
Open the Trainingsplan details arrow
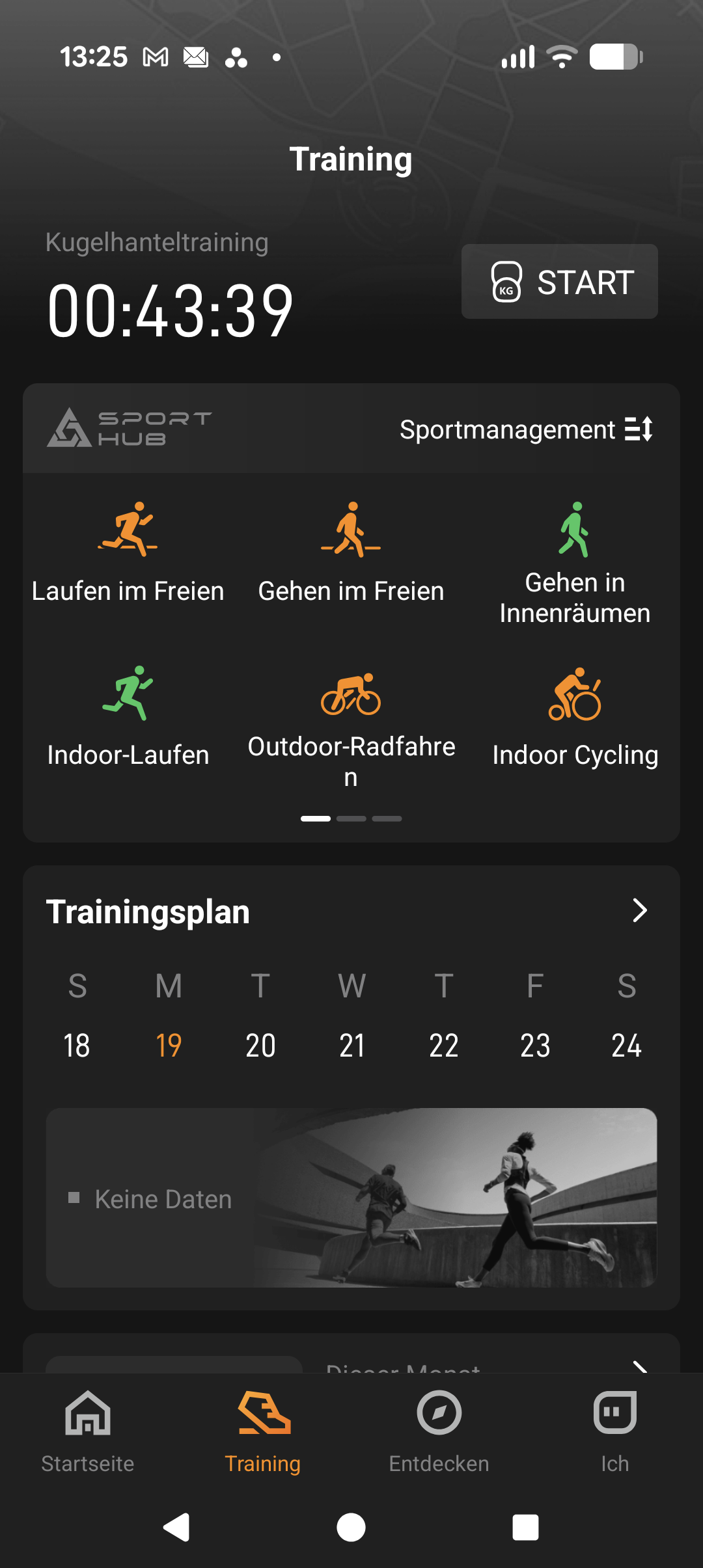pos(639,911)
